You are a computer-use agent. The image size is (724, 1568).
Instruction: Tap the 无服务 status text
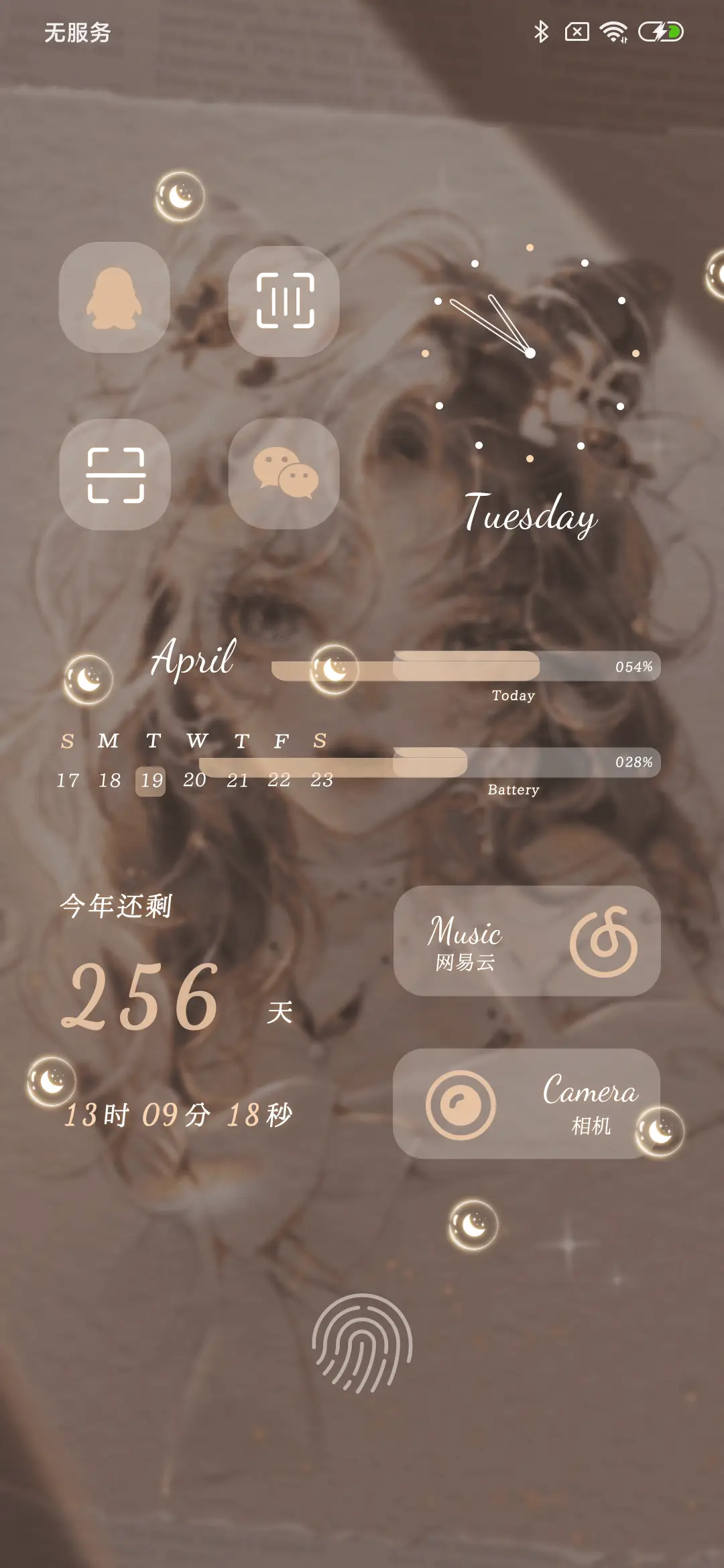(78, 30)
